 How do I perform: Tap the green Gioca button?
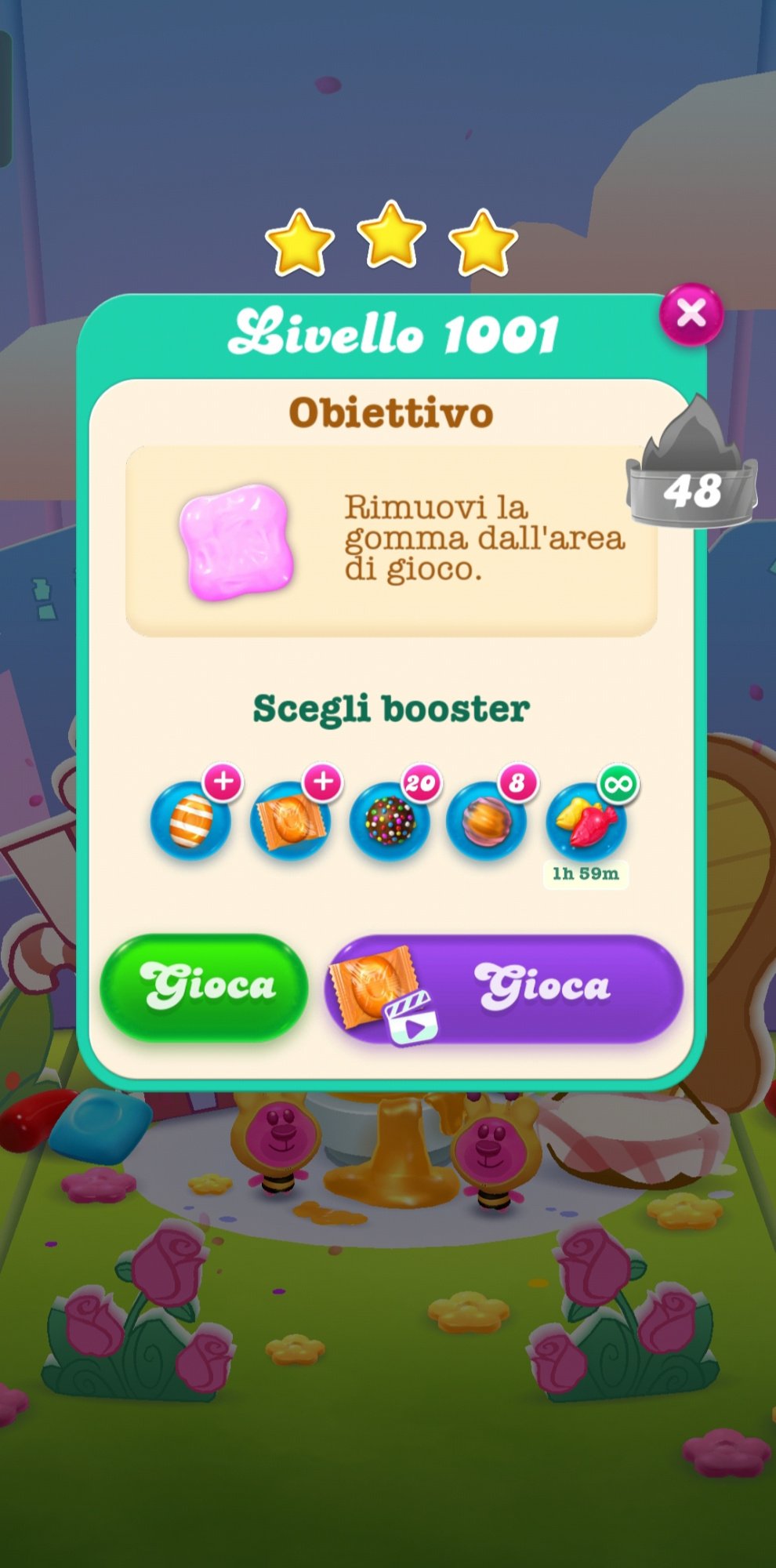click(x=205, y=987)
